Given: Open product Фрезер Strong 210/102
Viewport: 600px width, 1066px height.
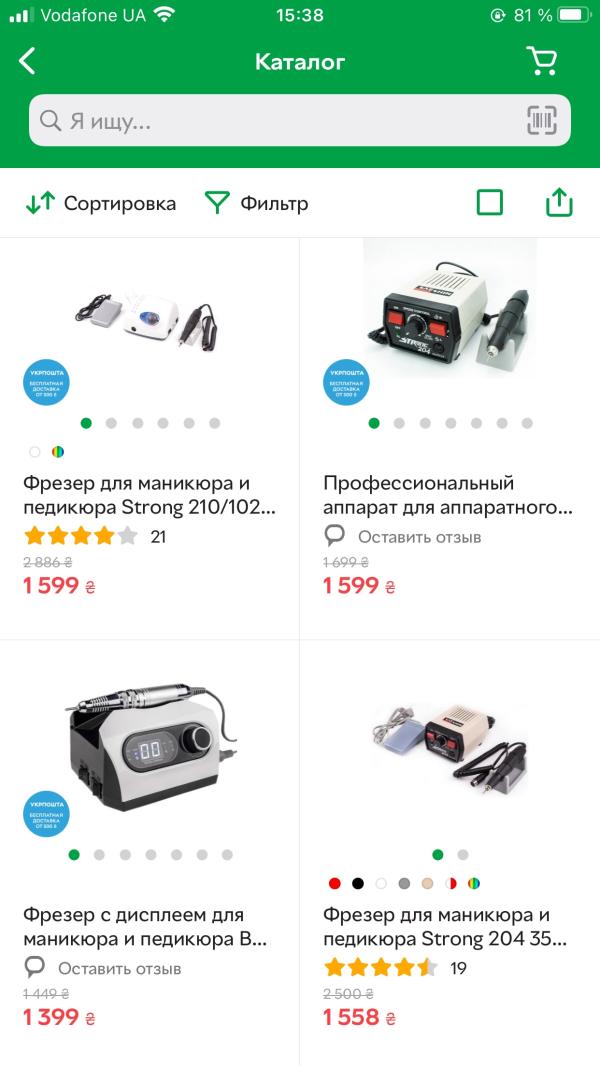Looking at the screenshot, I should (x=149, y=494).
